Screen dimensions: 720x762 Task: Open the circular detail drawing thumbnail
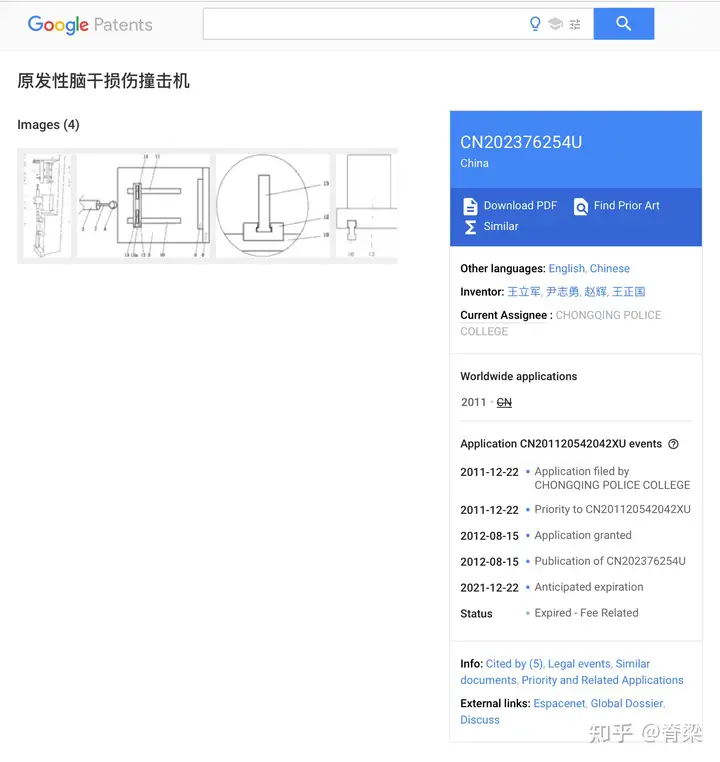[272, 206]
